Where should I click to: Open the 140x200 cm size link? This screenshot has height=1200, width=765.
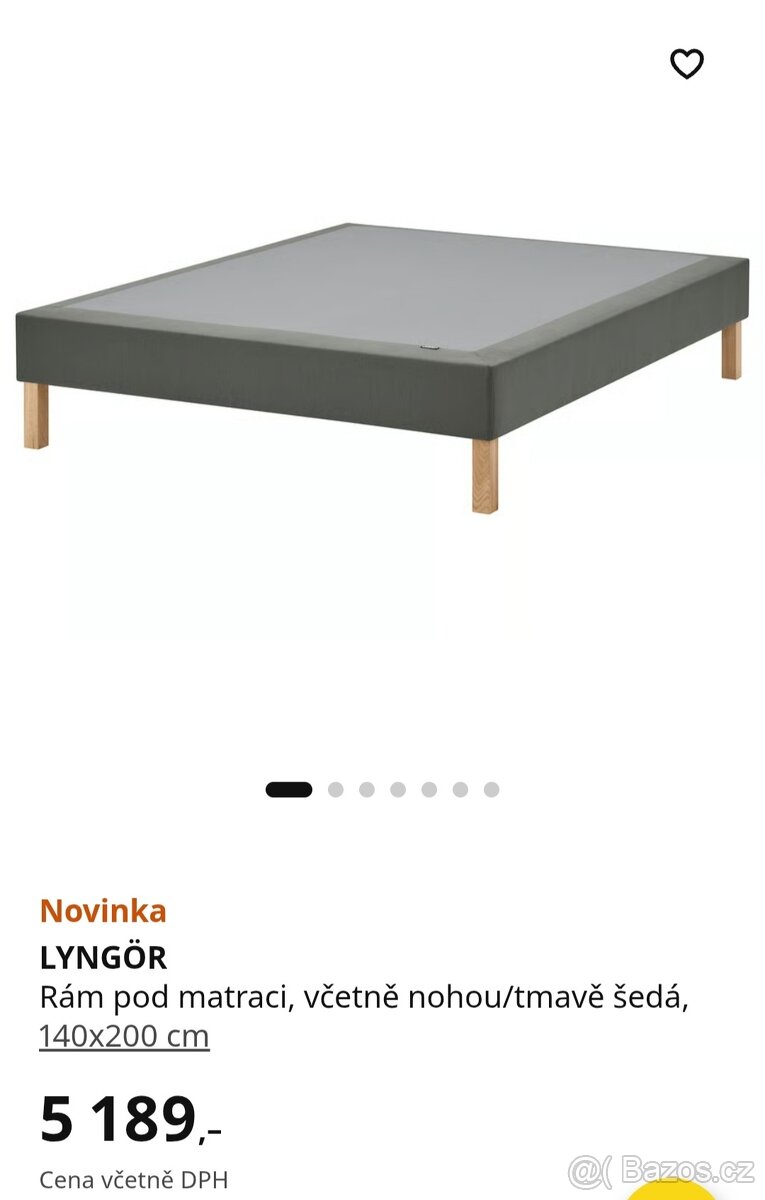click(124, 1037)
